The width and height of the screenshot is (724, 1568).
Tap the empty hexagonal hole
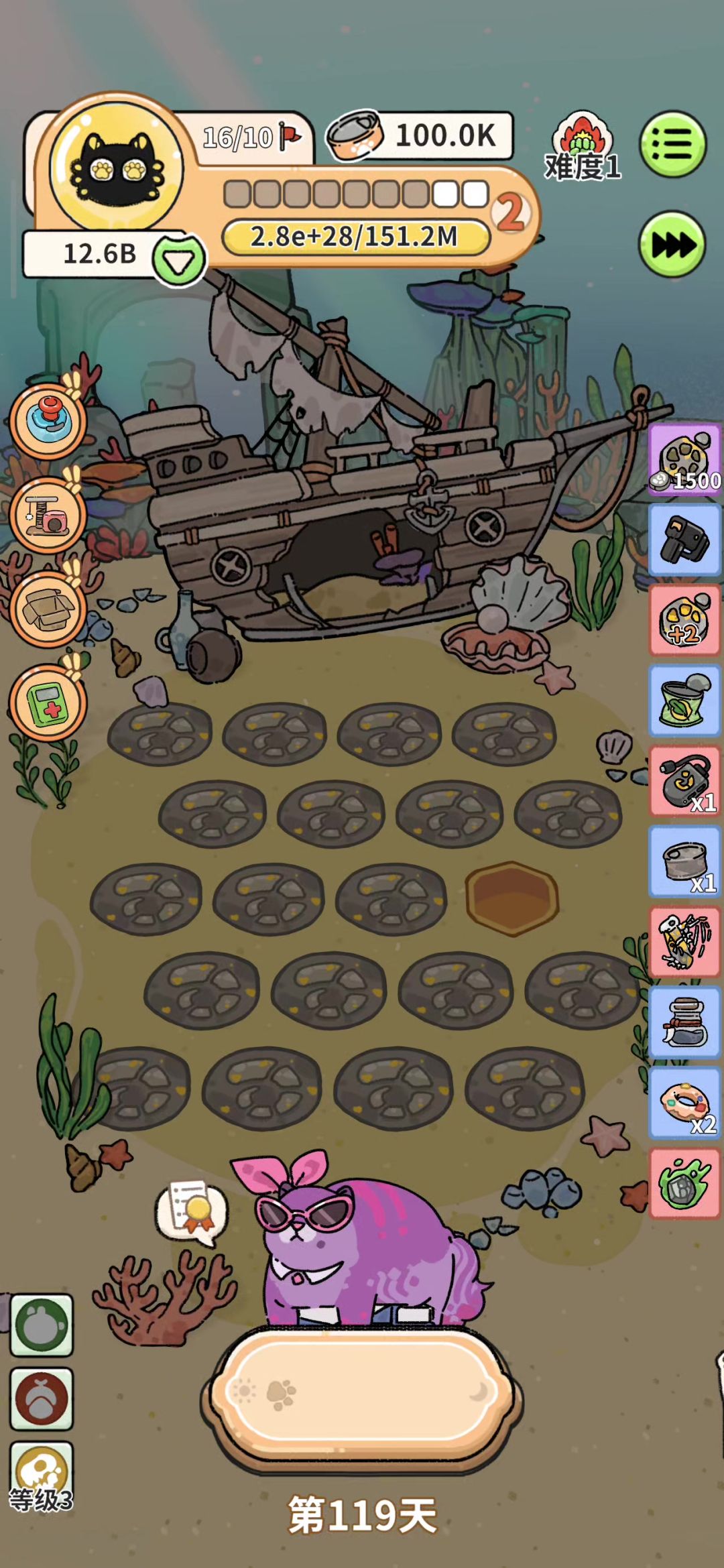pyautogui.click(x=512, y=898)
